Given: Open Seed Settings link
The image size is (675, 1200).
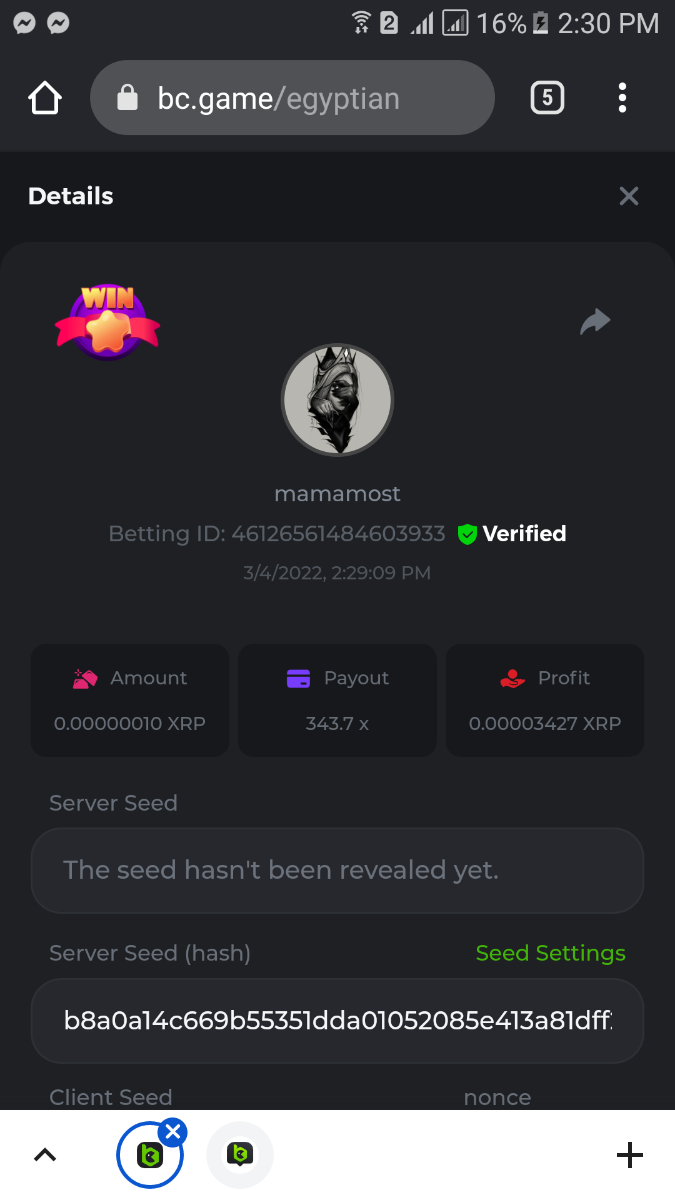Looking at the screenshot, I should [x=550, y=953].
